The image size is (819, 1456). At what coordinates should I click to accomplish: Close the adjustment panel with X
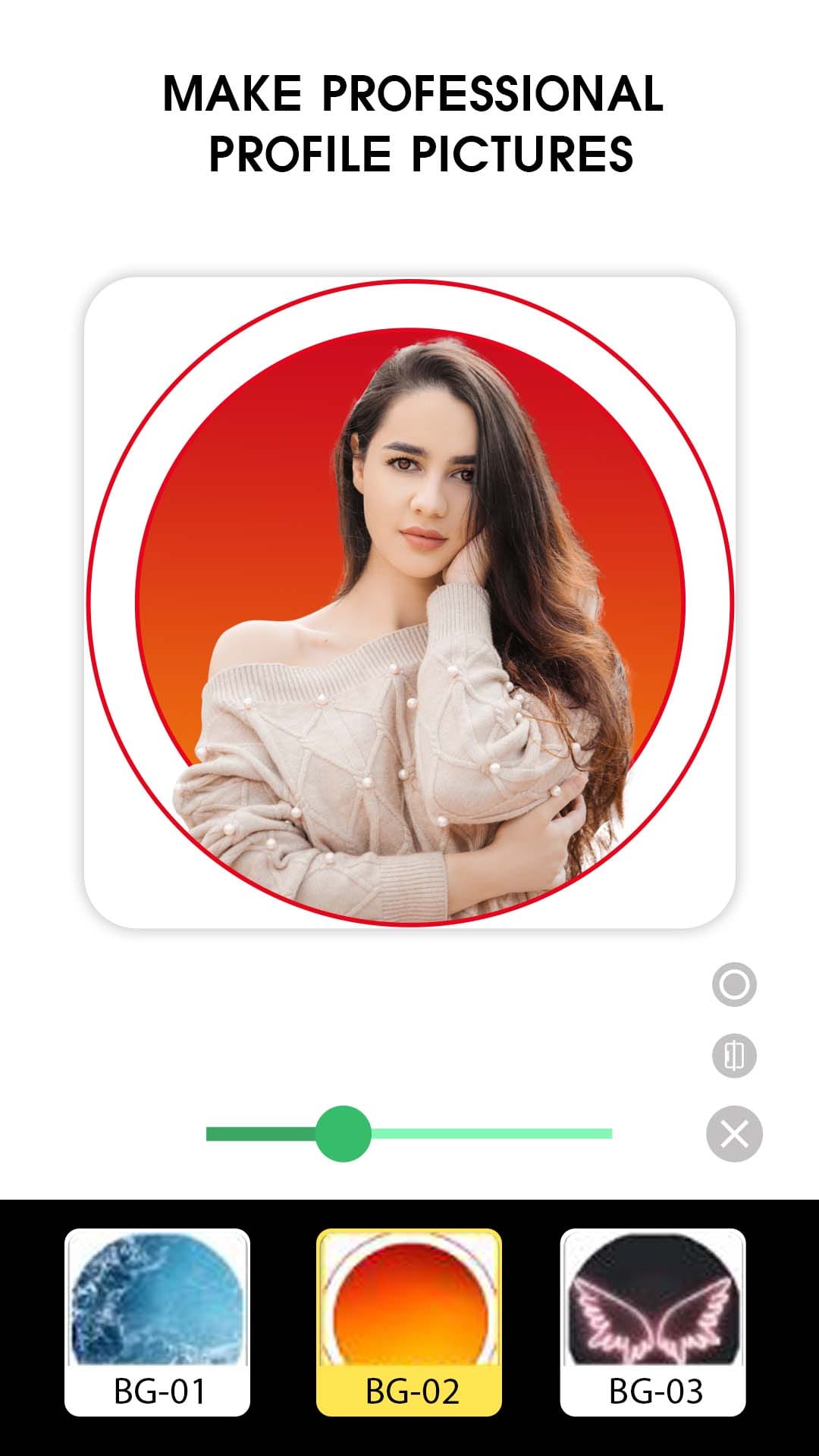[734, 1134]
